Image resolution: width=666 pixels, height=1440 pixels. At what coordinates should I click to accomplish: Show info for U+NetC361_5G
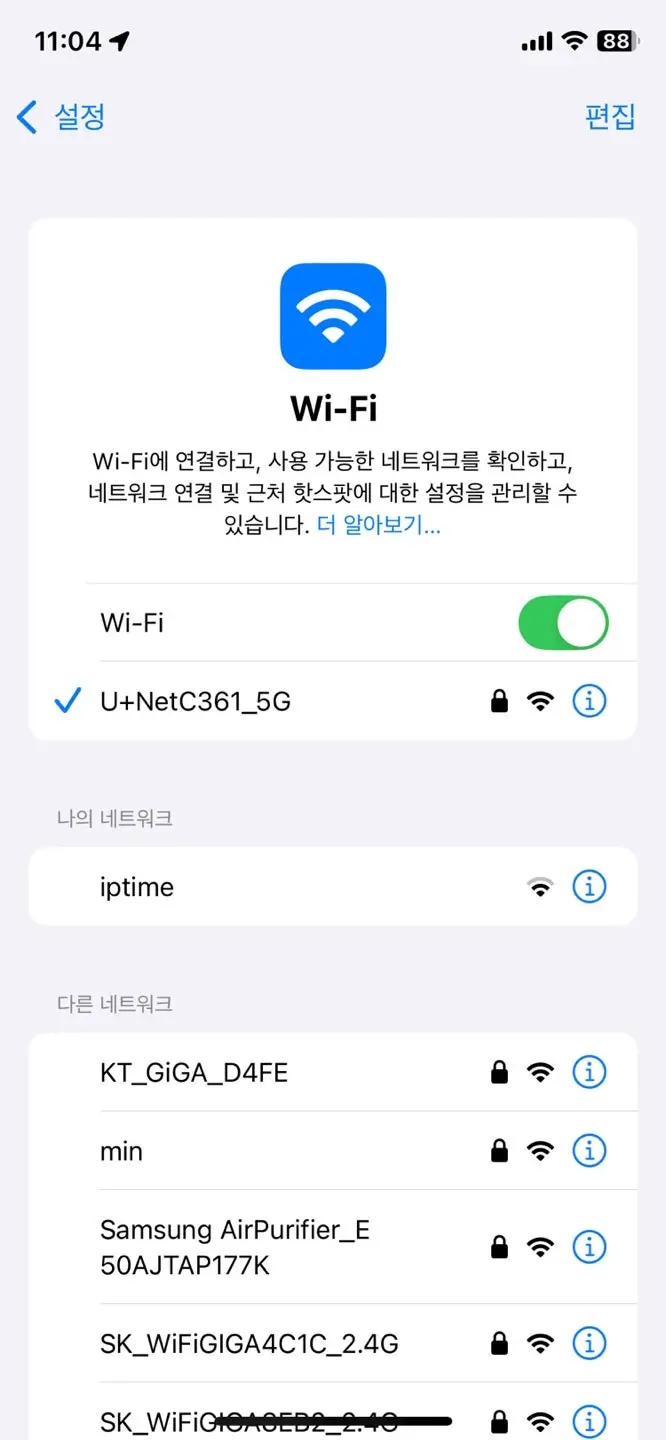[589, 702]
